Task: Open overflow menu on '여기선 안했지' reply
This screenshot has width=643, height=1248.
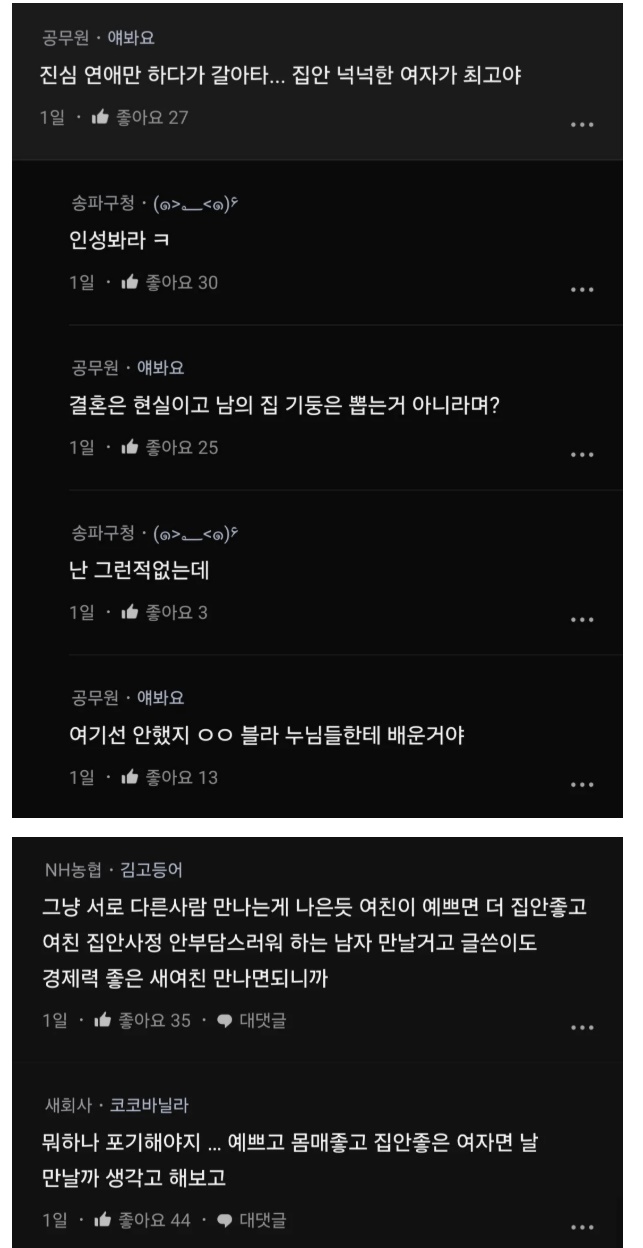Action: pos(580,784)
